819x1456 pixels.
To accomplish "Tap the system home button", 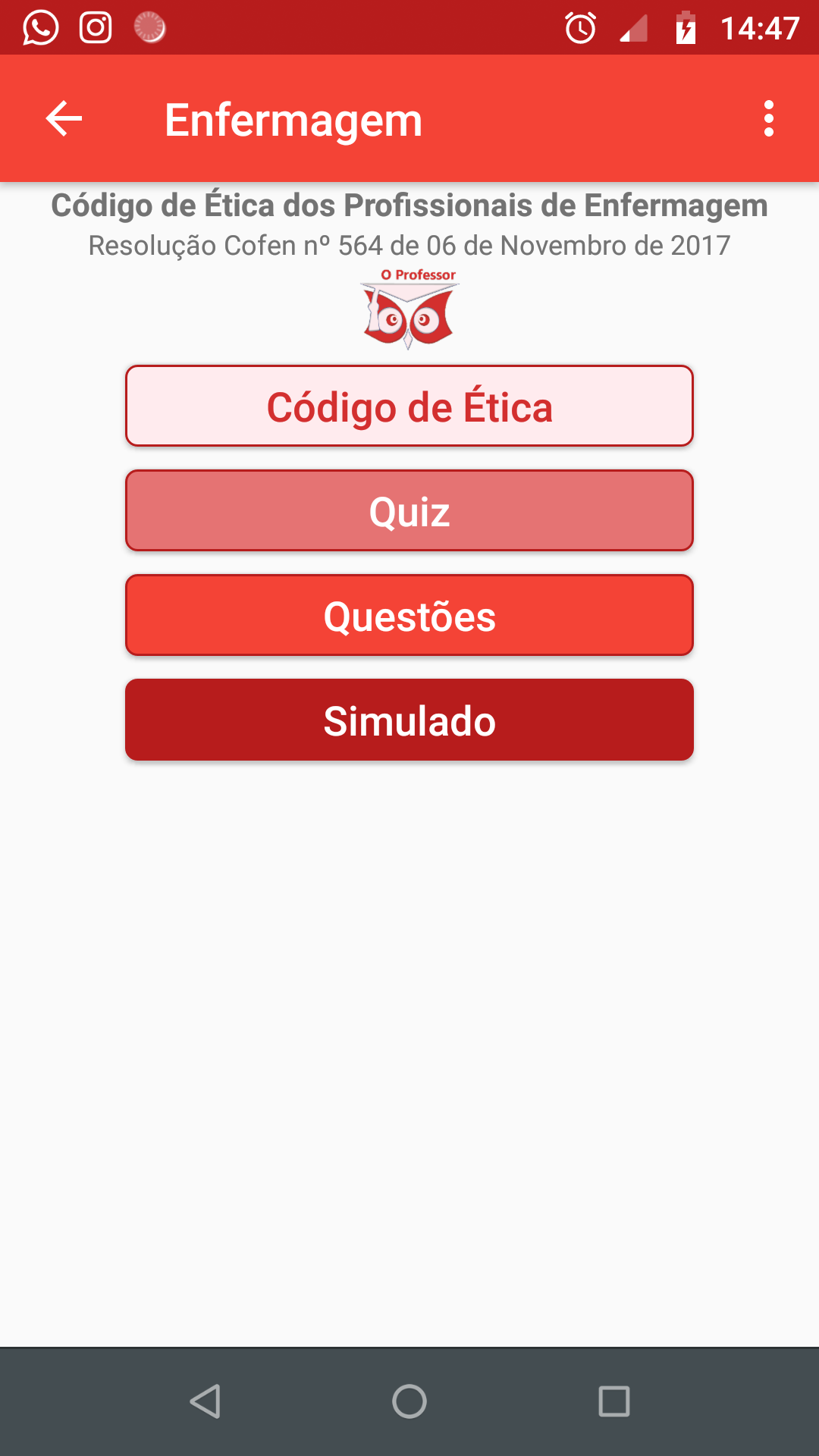I will 409,1401.
